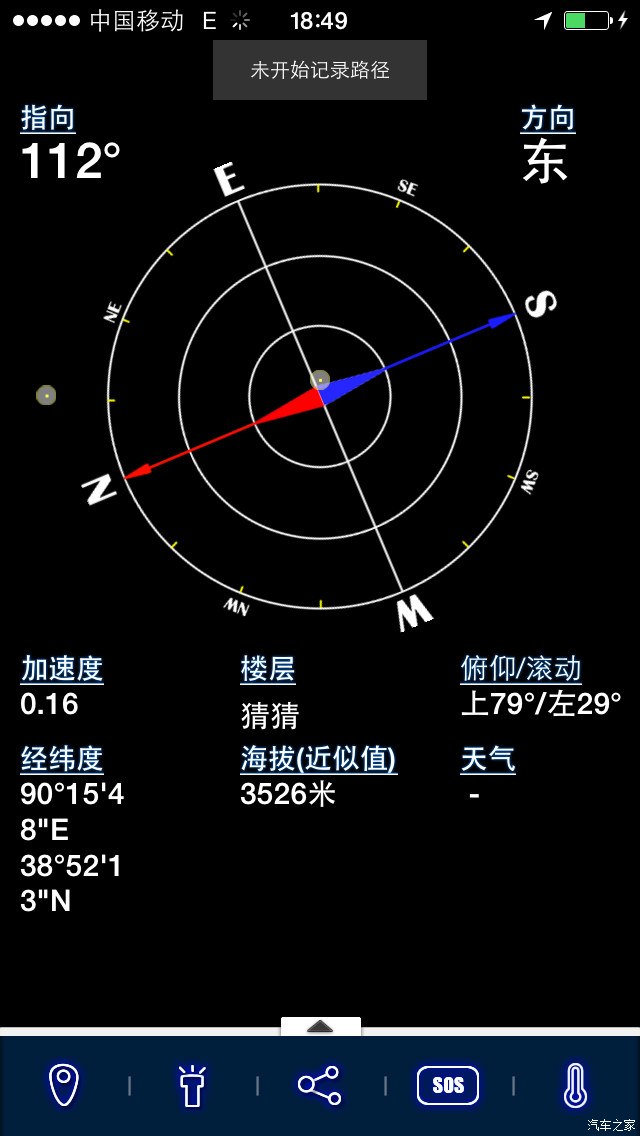Activate the SOS button
The image size is (640, 1136).
[x=447, y=1085]
